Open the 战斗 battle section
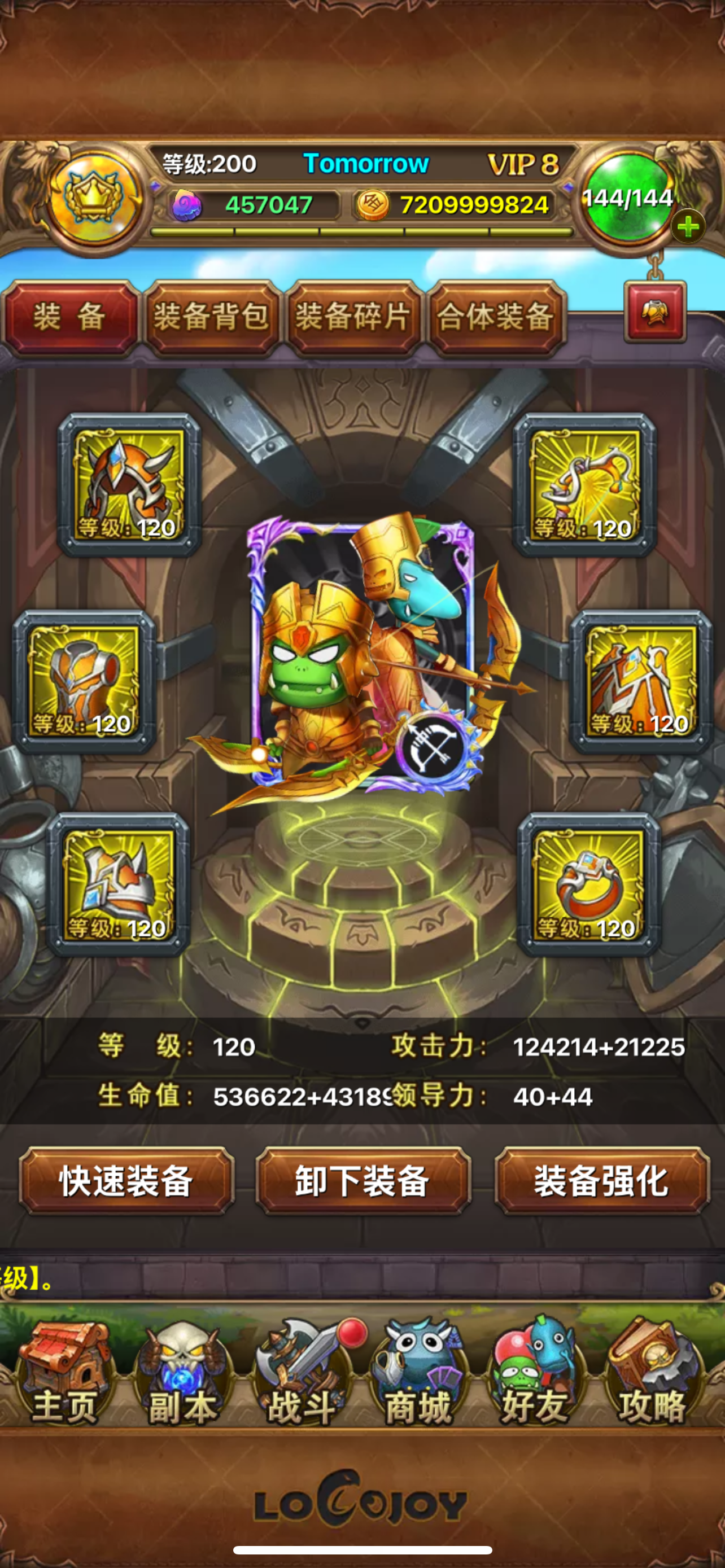725x1568 pixels. [303, 1372]
